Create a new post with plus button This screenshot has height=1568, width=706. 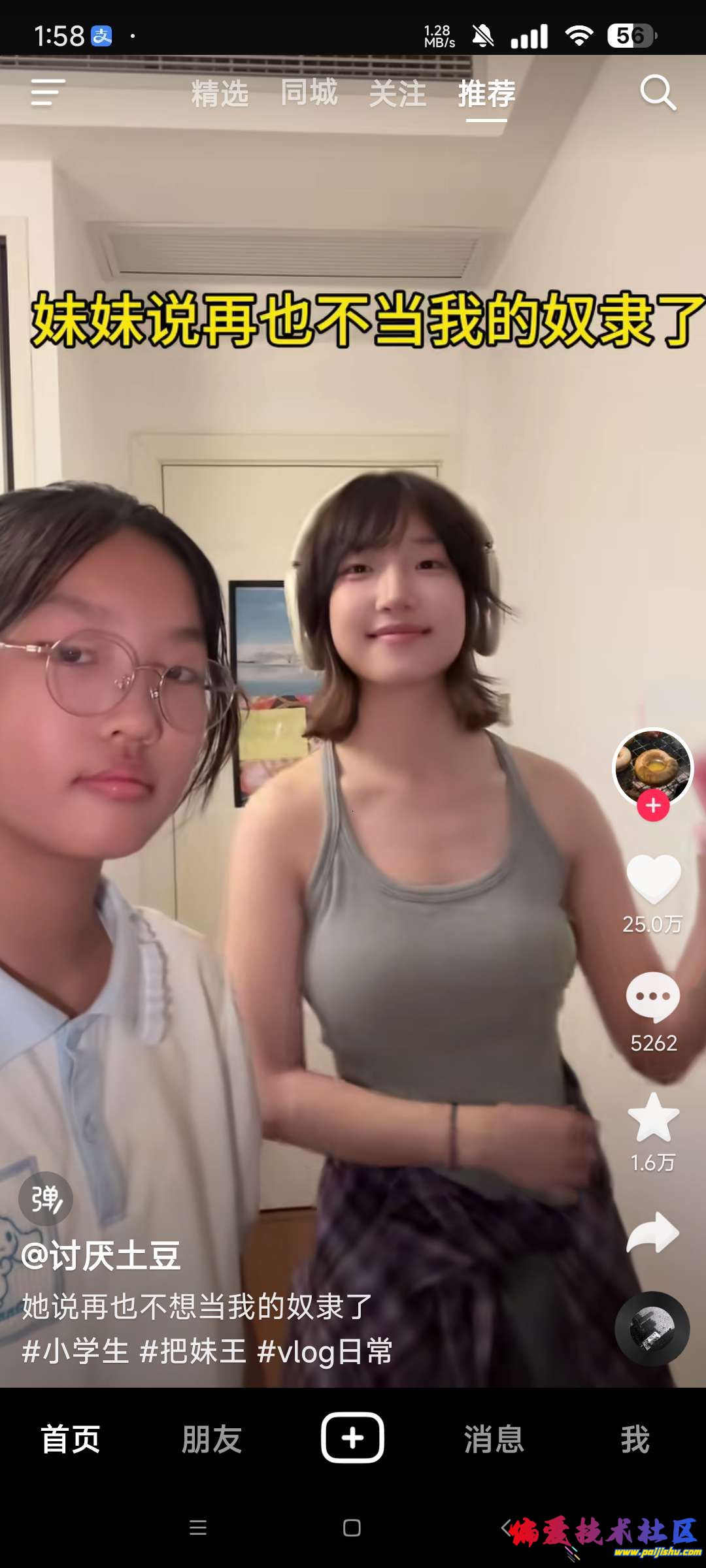pyautogui.click(x=352, y=1437)
